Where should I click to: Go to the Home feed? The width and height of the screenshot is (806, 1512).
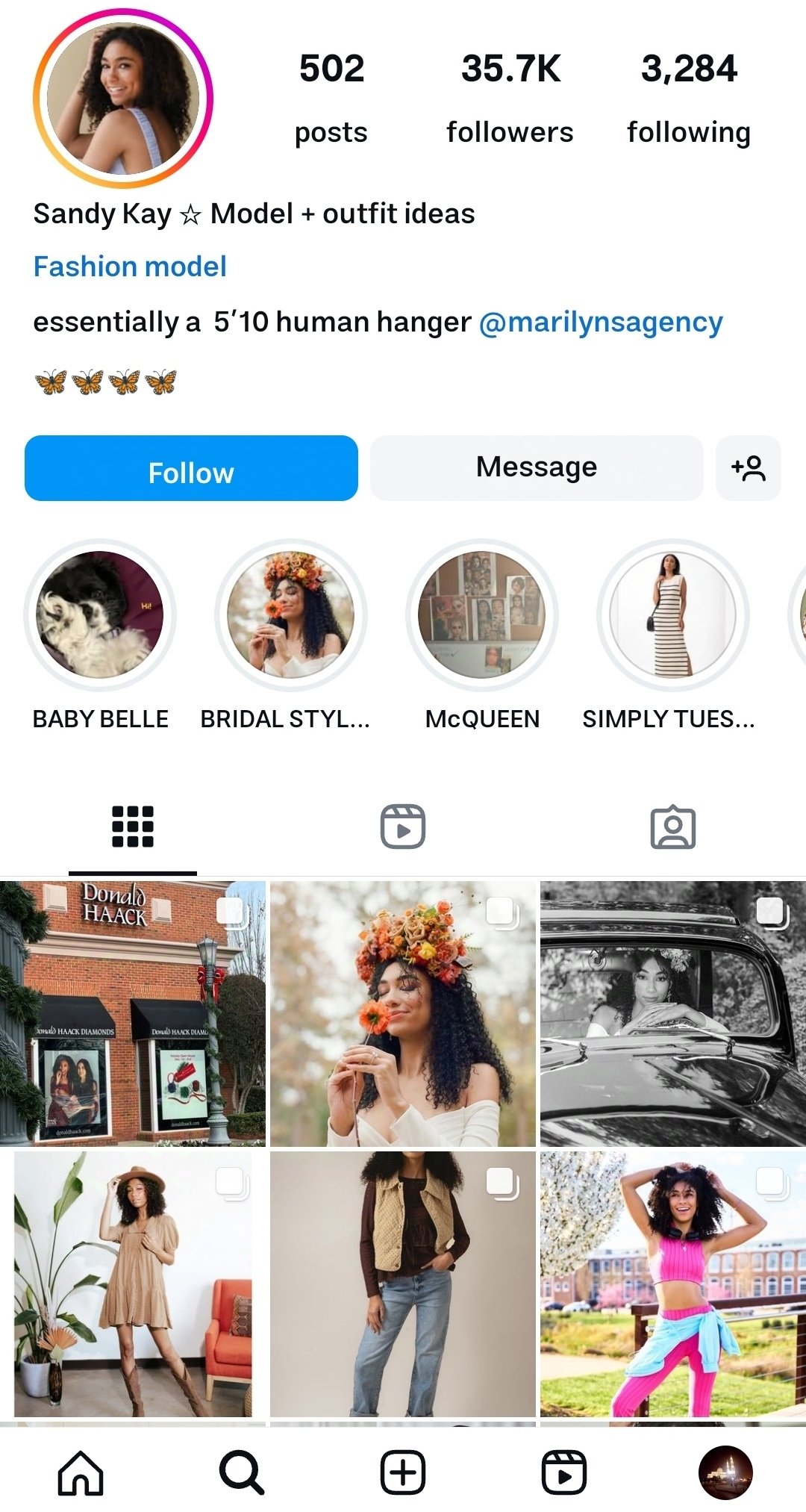point(81,1472)
